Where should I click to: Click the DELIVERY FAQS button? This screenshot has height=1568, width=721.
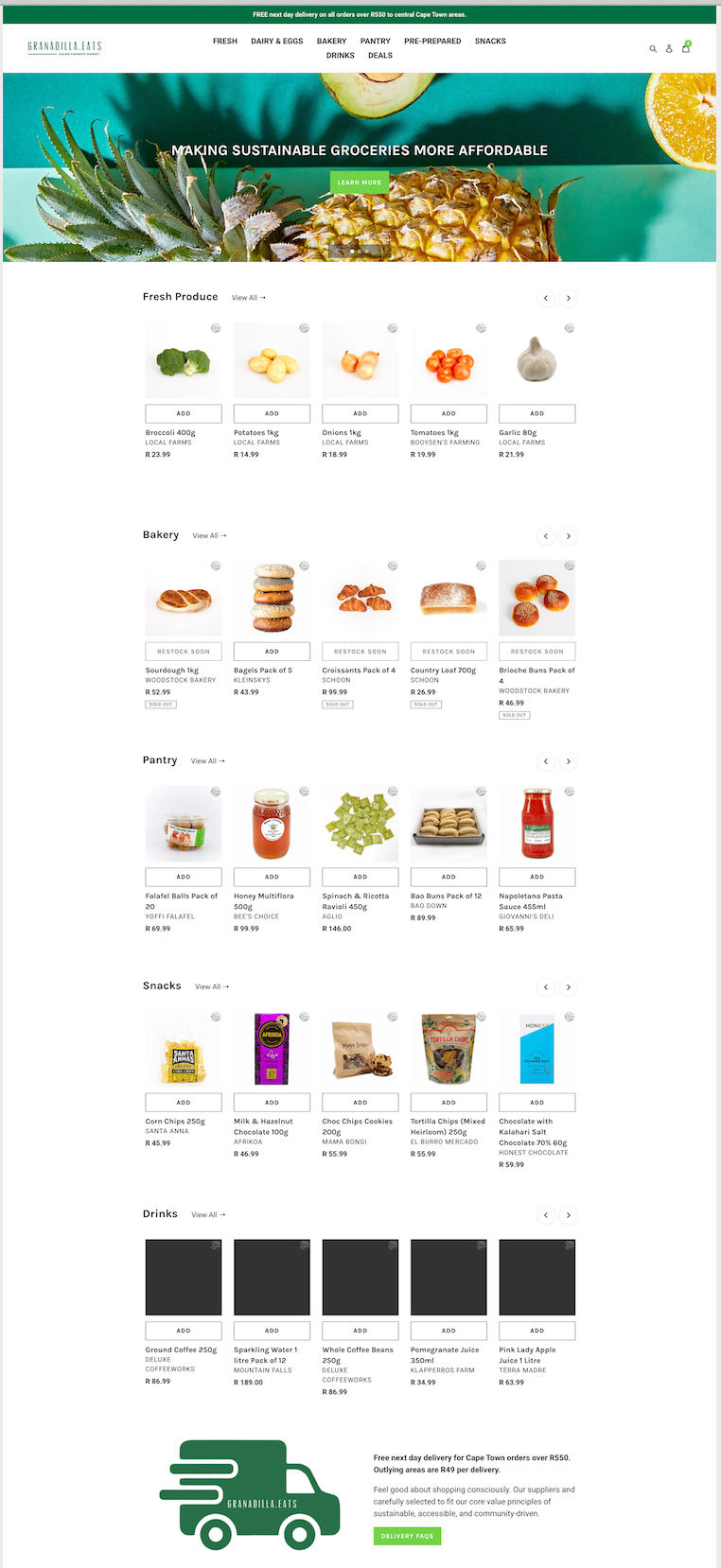407,1536
